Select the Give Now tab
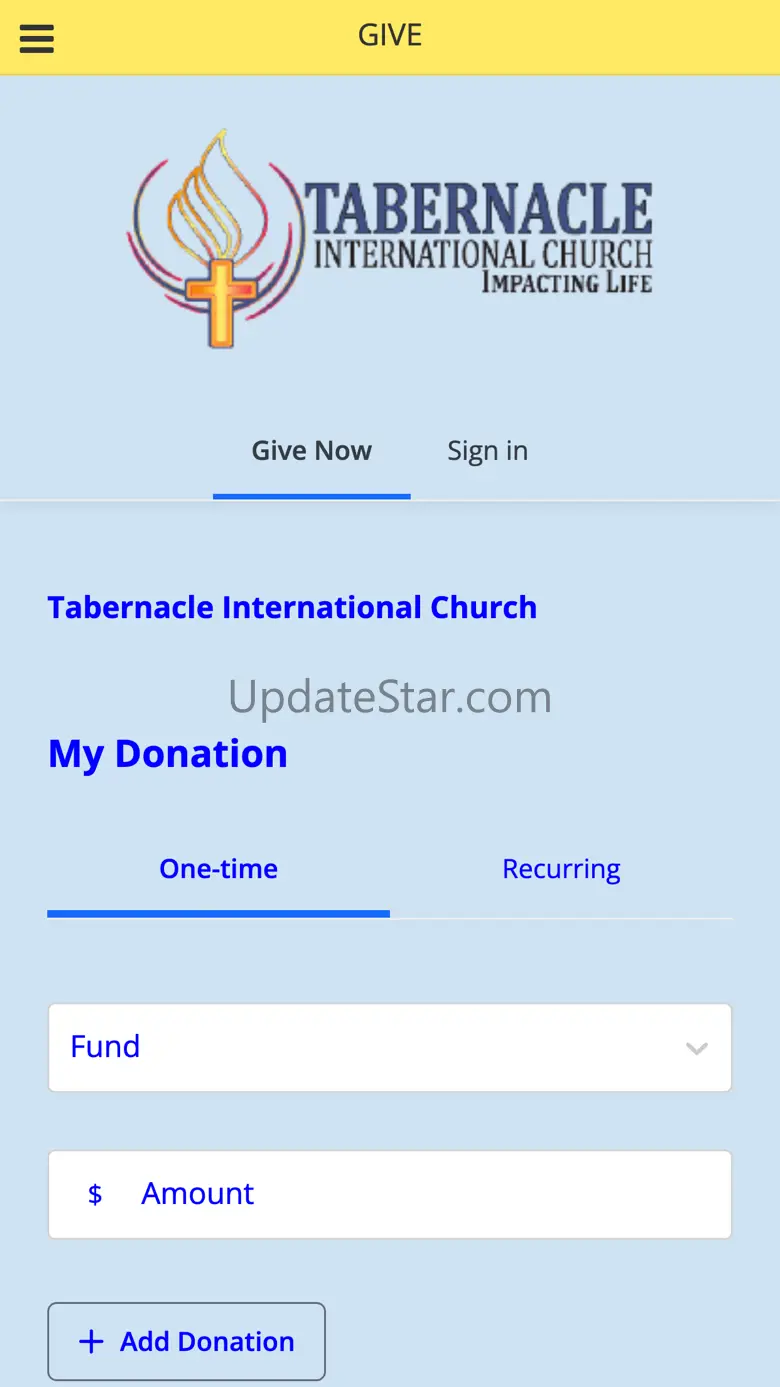 pyautogui.click(x=311, y=451)
